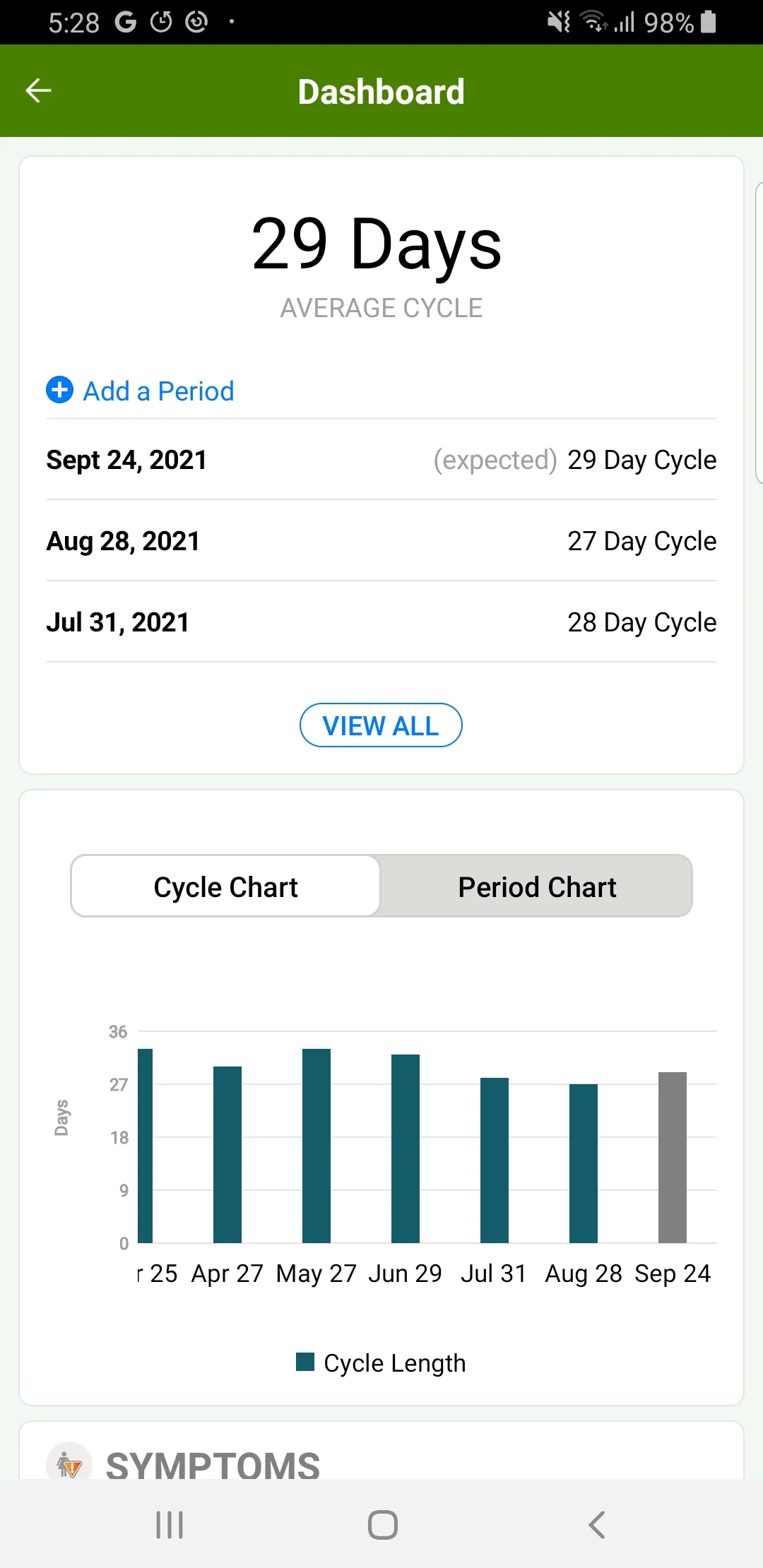Click the teal Cycle Length legend square
763x1568 pixels.
pos(305,1362)
